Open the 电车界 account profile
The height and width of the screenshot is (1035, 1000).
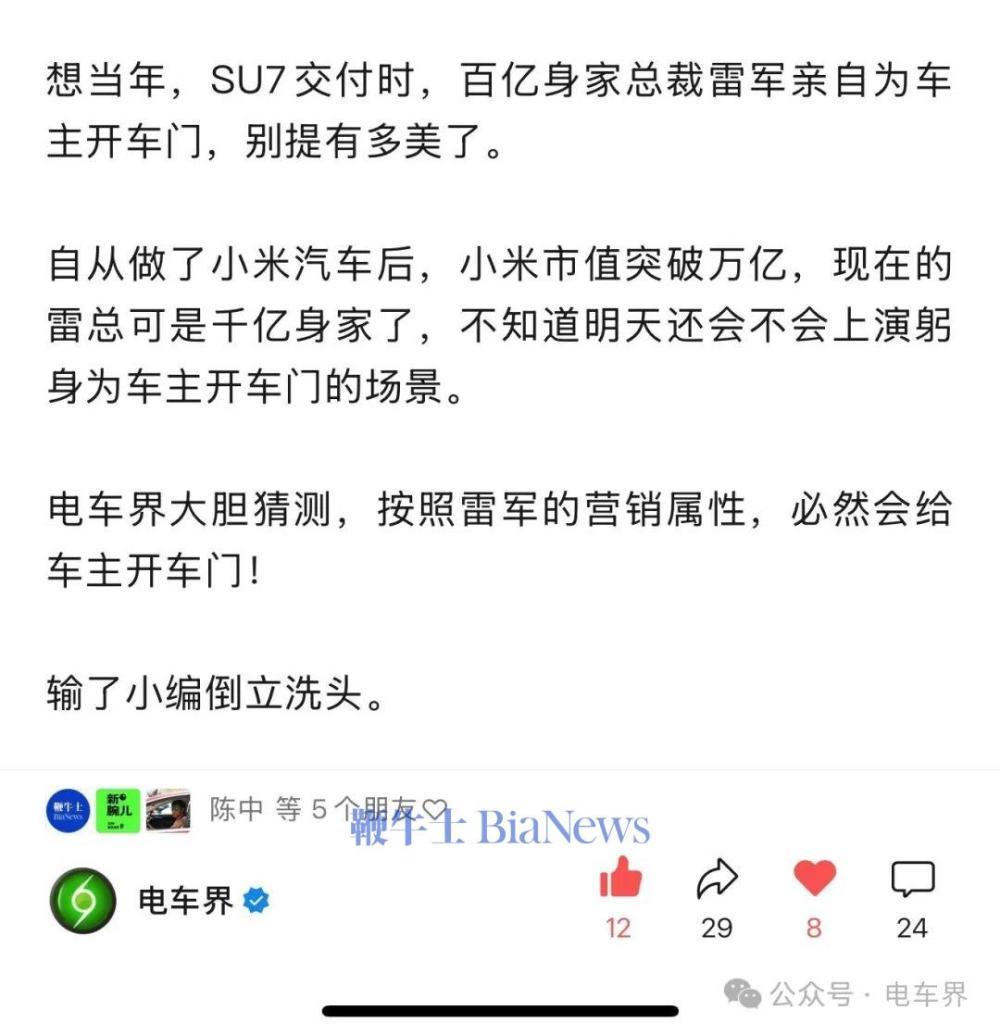[x=186, y=899]
